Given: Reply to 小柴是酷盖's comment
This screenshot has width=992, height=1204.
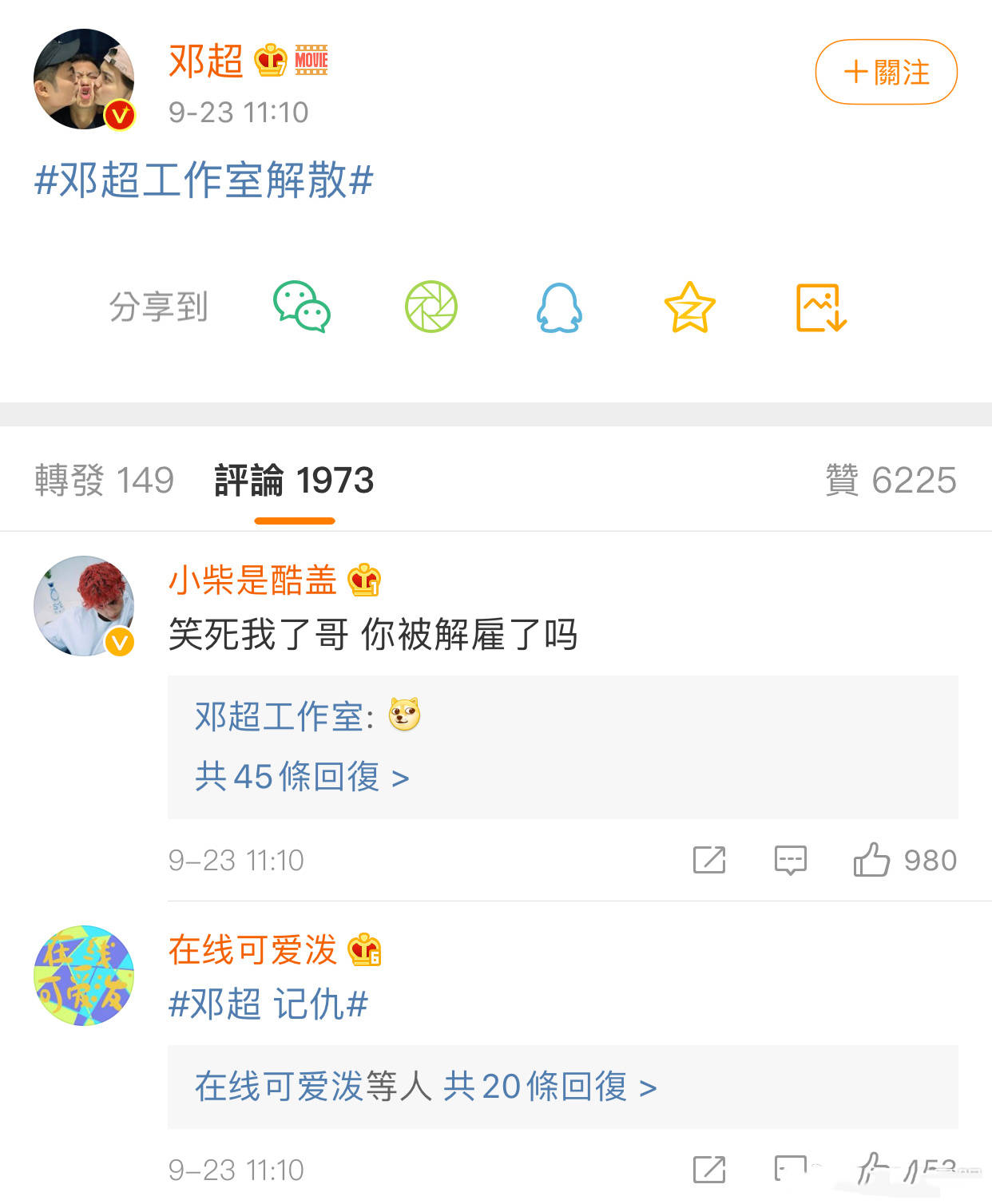Looking at the screenshot, I should pyautogui.click(x=791, y=860).
